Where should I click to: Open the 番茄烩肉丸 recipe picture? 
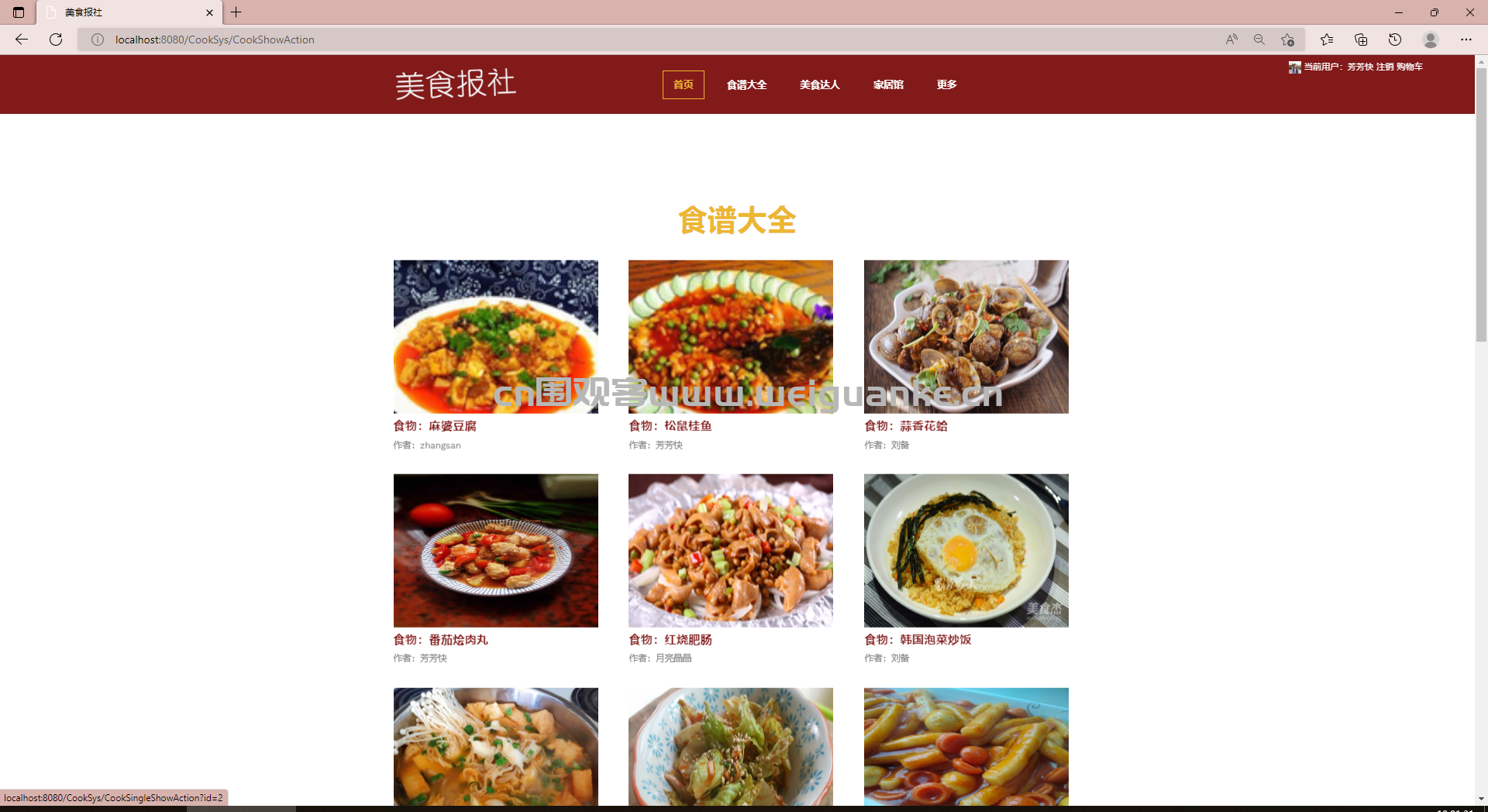tap(495, 550)
